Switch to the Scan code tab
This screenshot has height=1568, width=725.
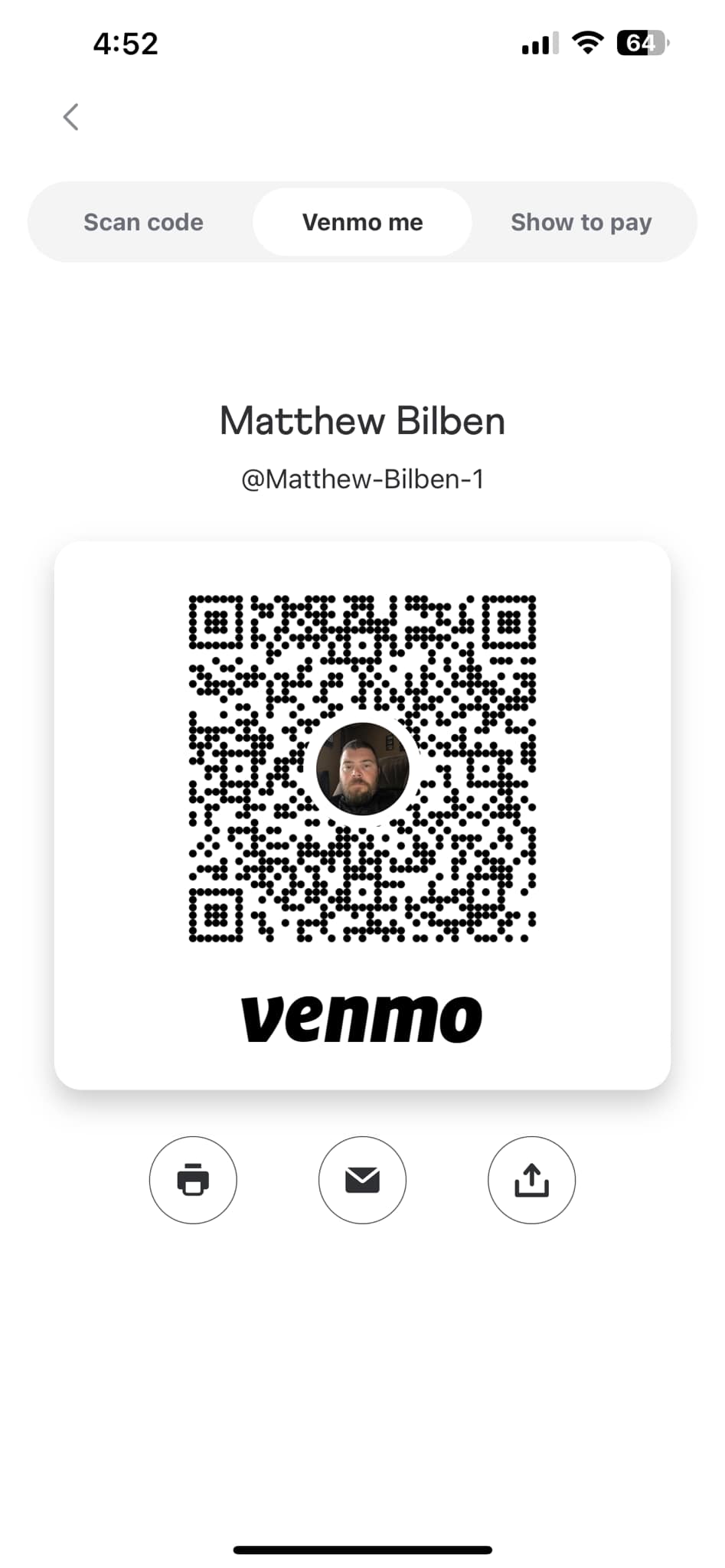143,222
